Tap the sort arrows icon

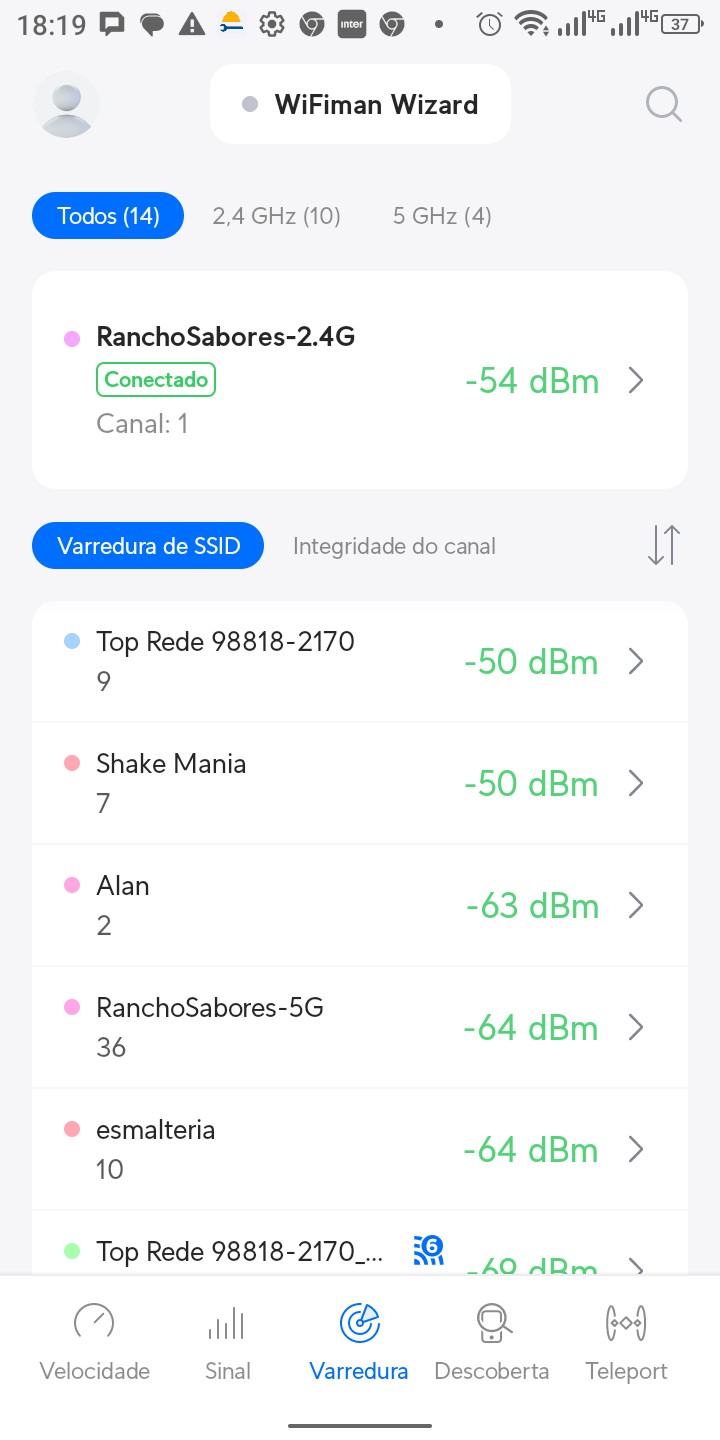(x=663, y=545)
